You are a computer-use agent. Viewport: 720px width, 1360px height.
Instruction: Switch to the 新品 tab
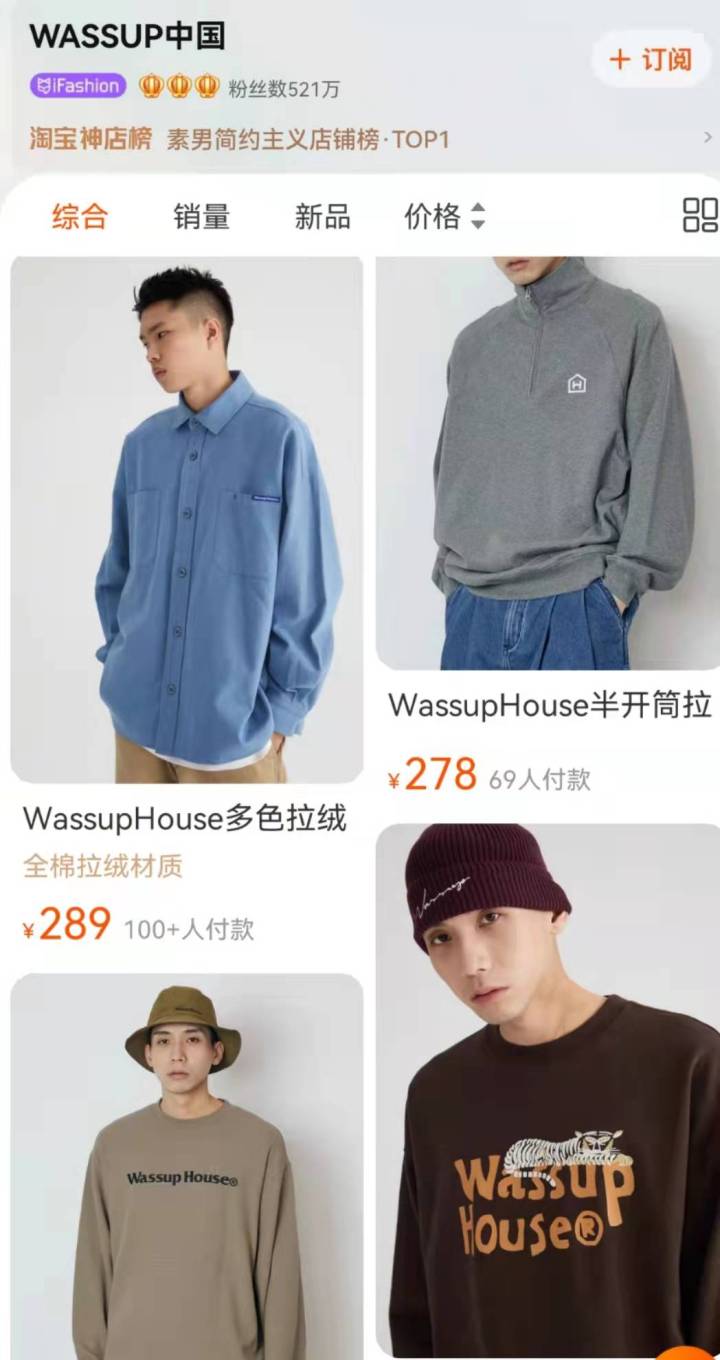click(x=320, y=215)
